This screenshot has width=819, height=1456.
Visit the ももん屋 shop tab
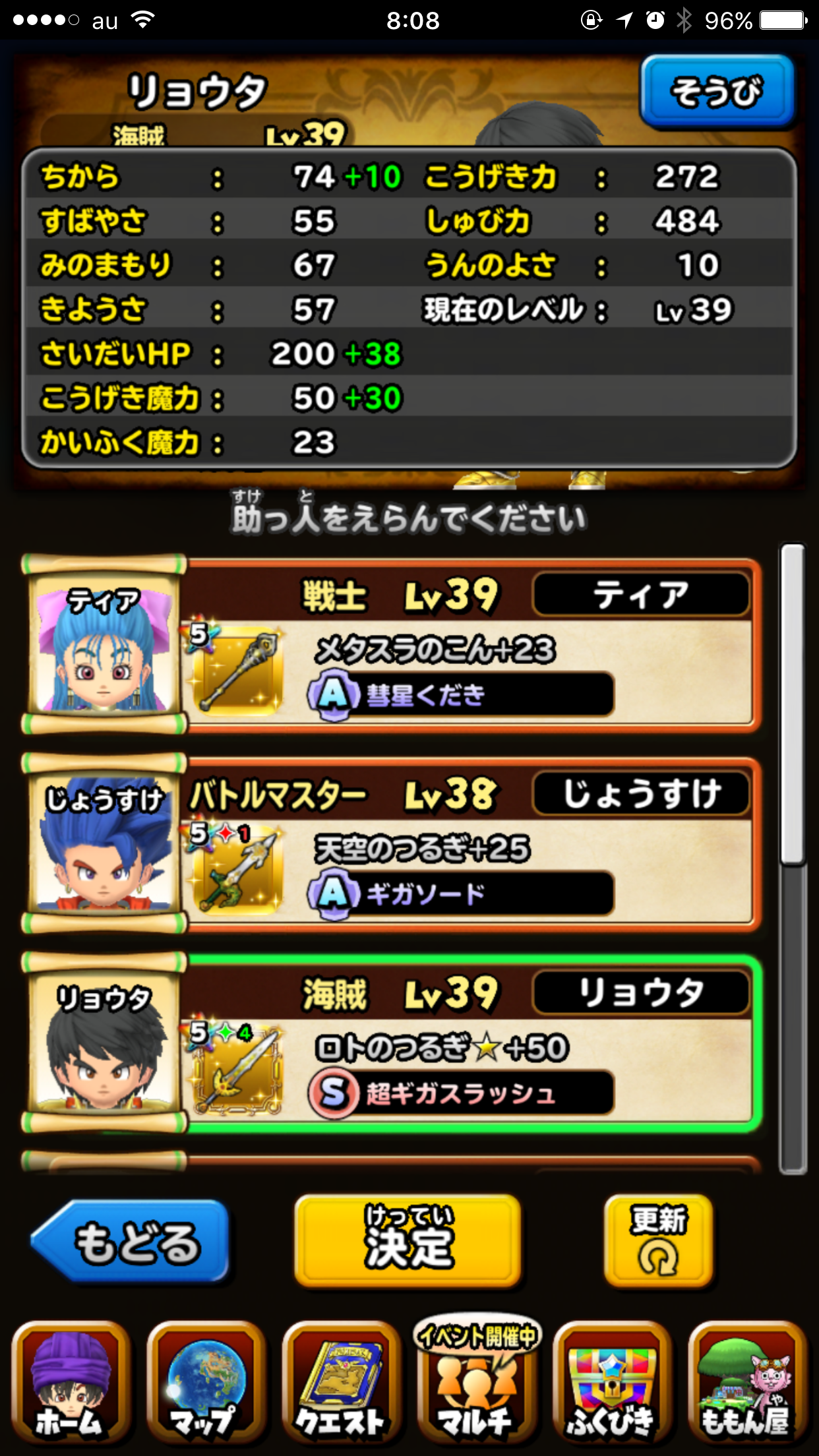pos(746,1382)
